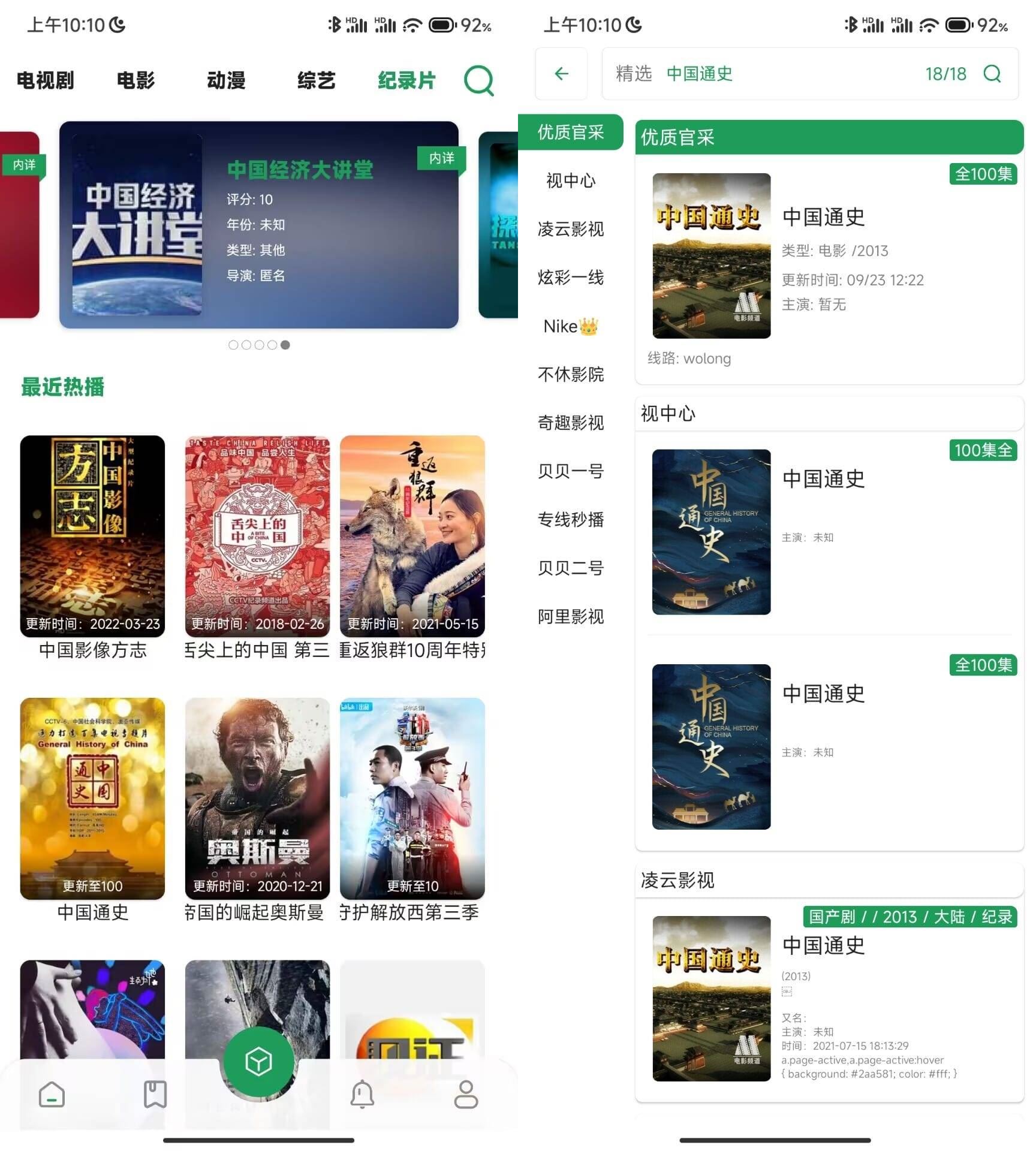Switch to the 动漫 tab
1036x1151 pixels.
pos(226,80)
